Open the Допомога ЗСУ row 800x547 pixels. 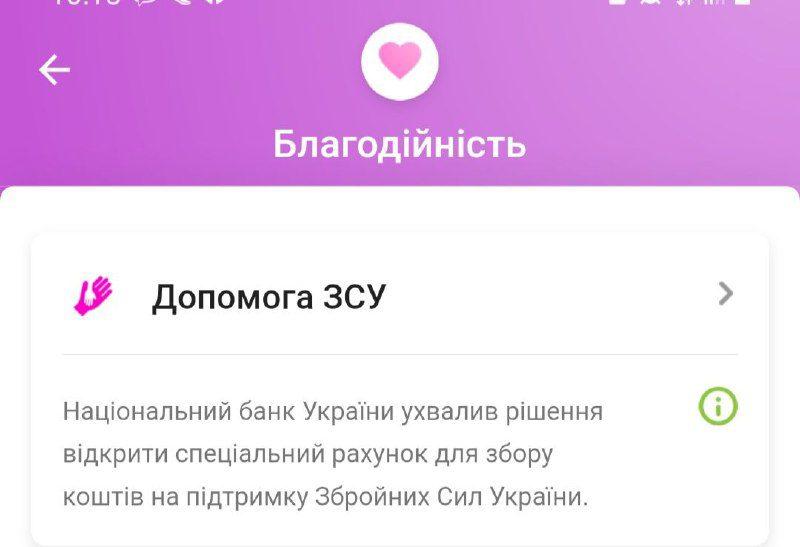point(400,296)
